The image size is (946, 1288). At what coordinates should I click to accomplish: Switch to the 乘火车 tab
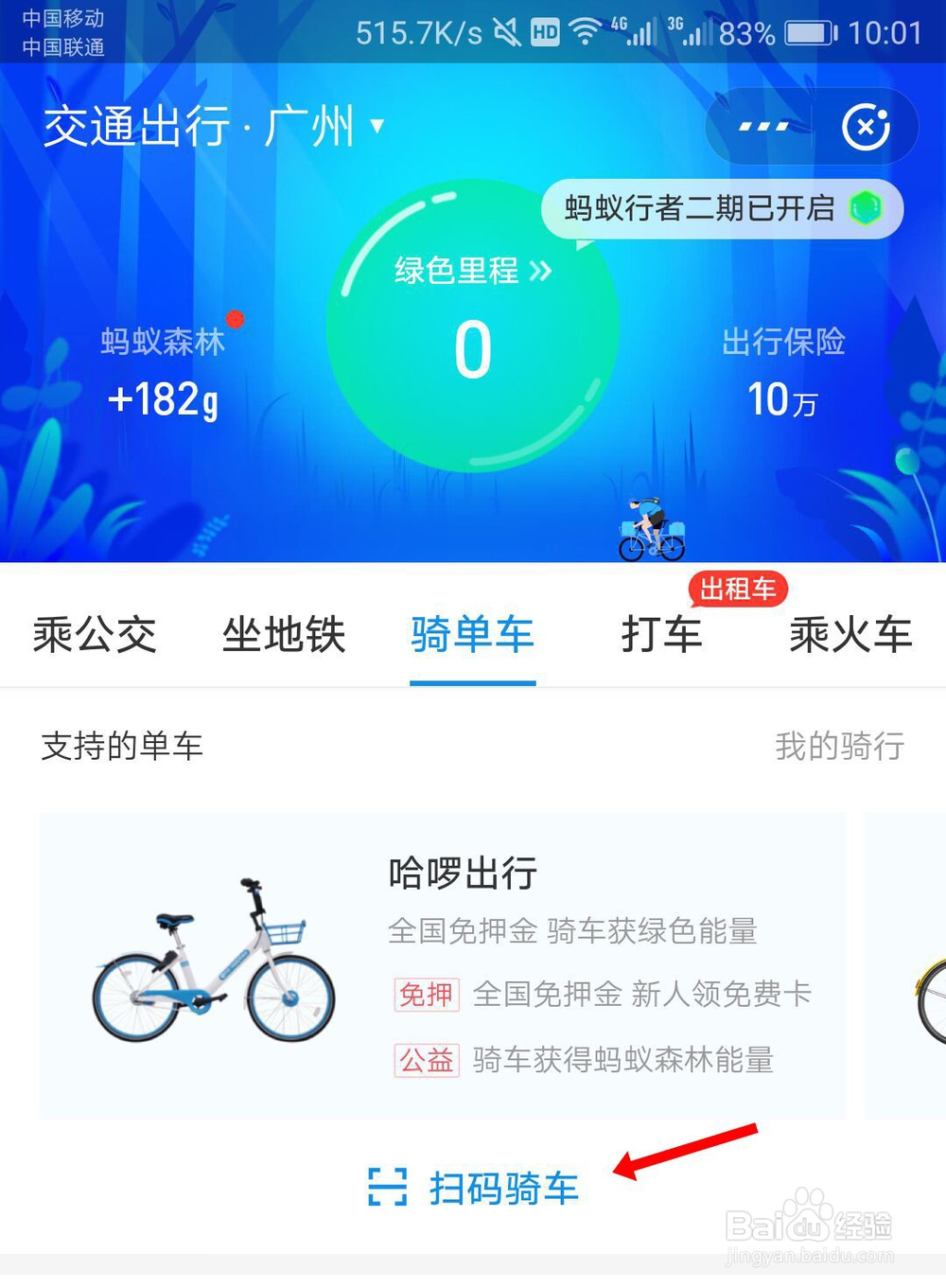pos(849,636)
